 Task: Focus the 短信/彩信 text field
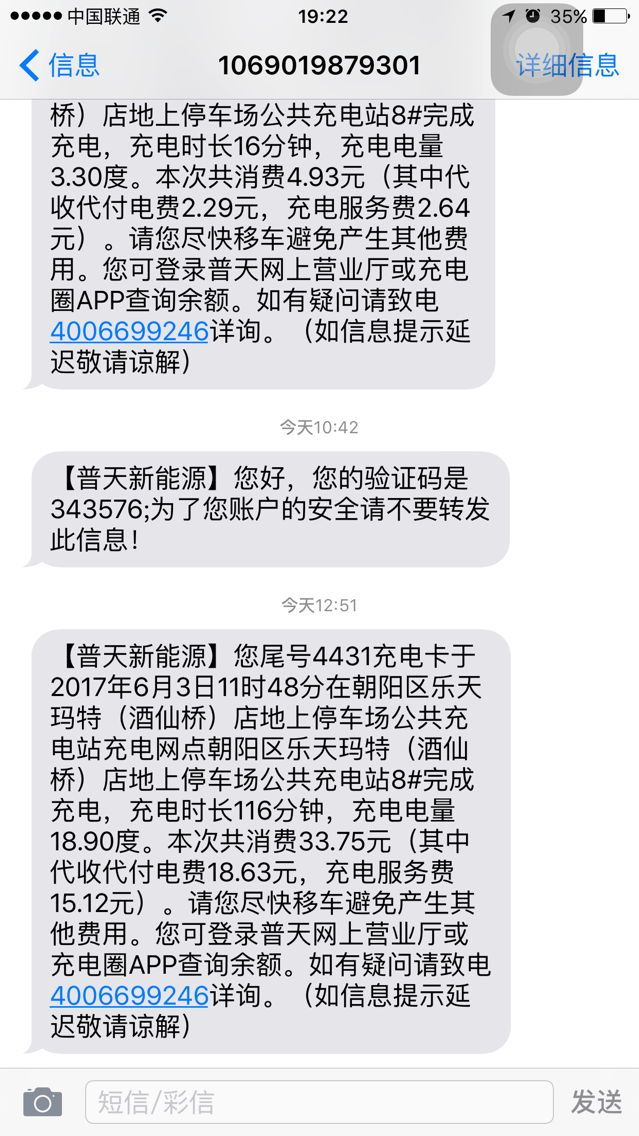[x=318, y=1102]
